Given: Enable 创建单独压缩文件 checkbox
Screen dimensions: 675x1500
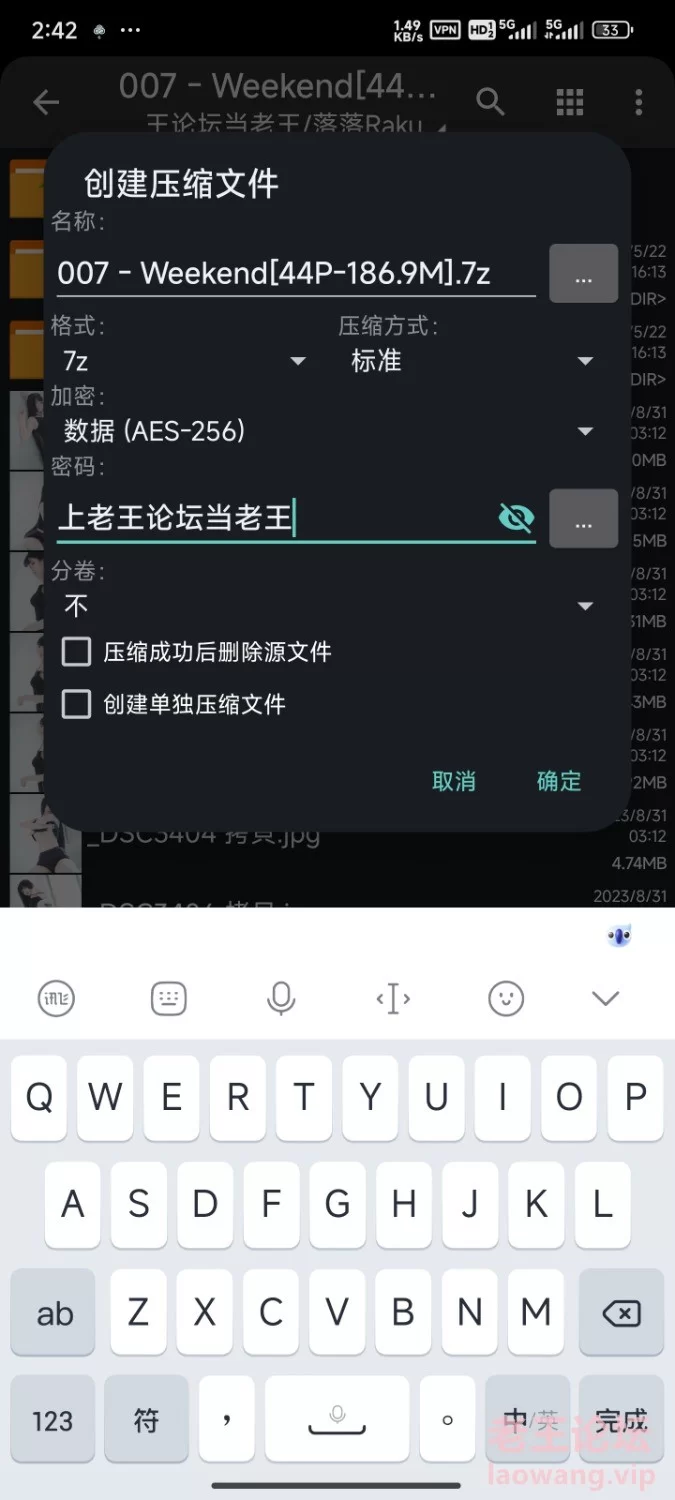Looking at the screenshot, I should 77,704.
